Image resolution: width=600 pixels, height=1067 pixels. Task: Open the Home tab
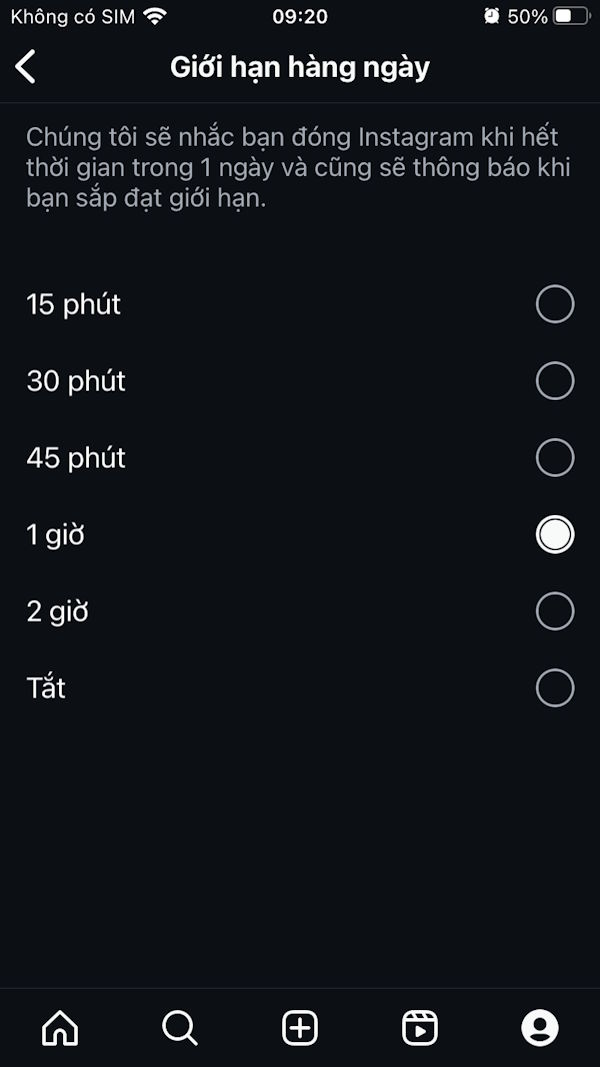pos(60,1028)
